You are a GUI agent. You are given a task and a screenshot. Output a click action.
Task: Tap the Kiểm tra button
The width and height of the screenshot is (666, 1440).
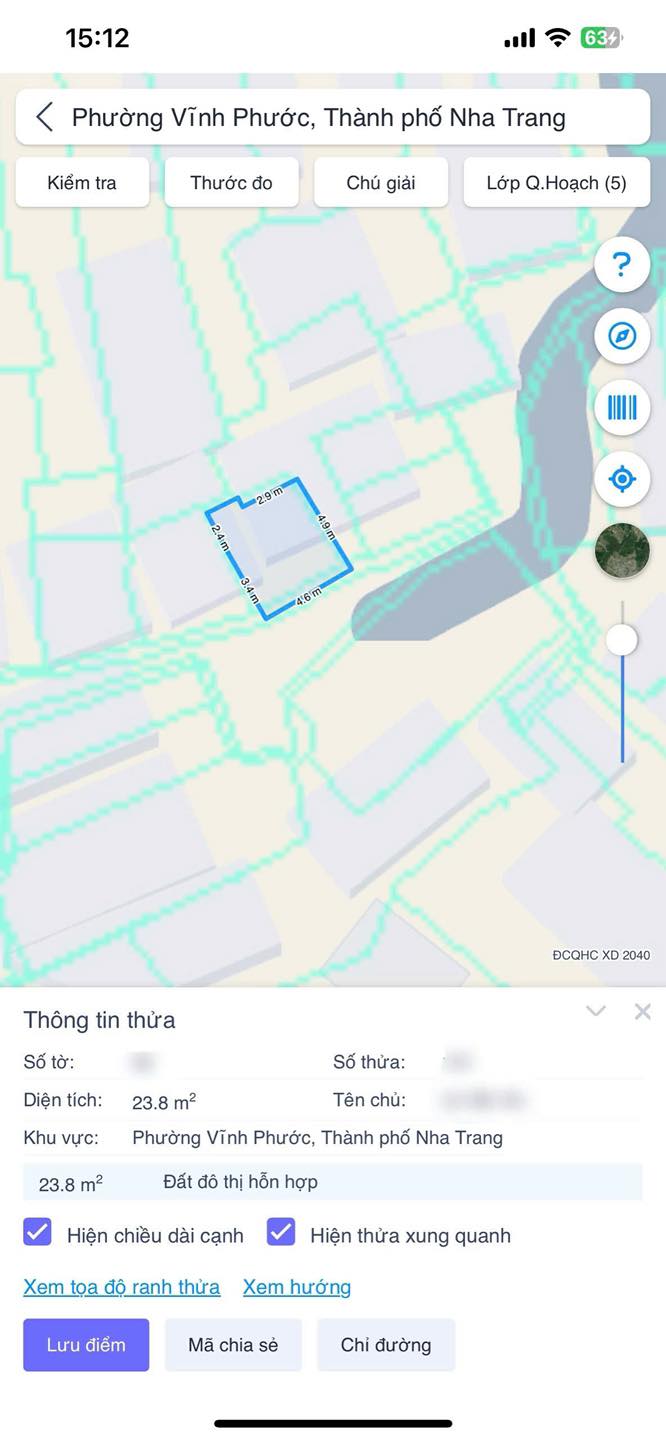pos(82,183)
